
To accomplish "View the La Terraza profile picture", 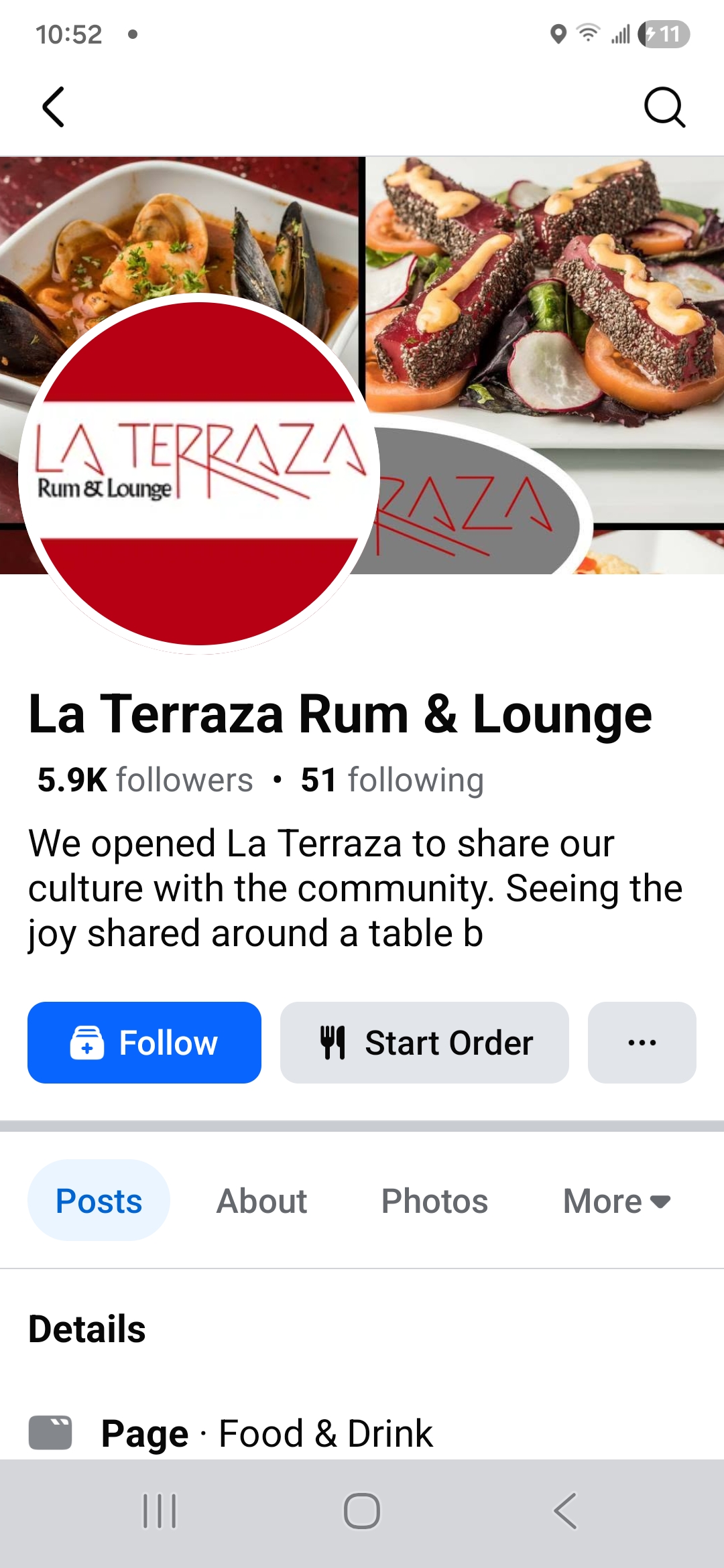I will pos(199,473).
